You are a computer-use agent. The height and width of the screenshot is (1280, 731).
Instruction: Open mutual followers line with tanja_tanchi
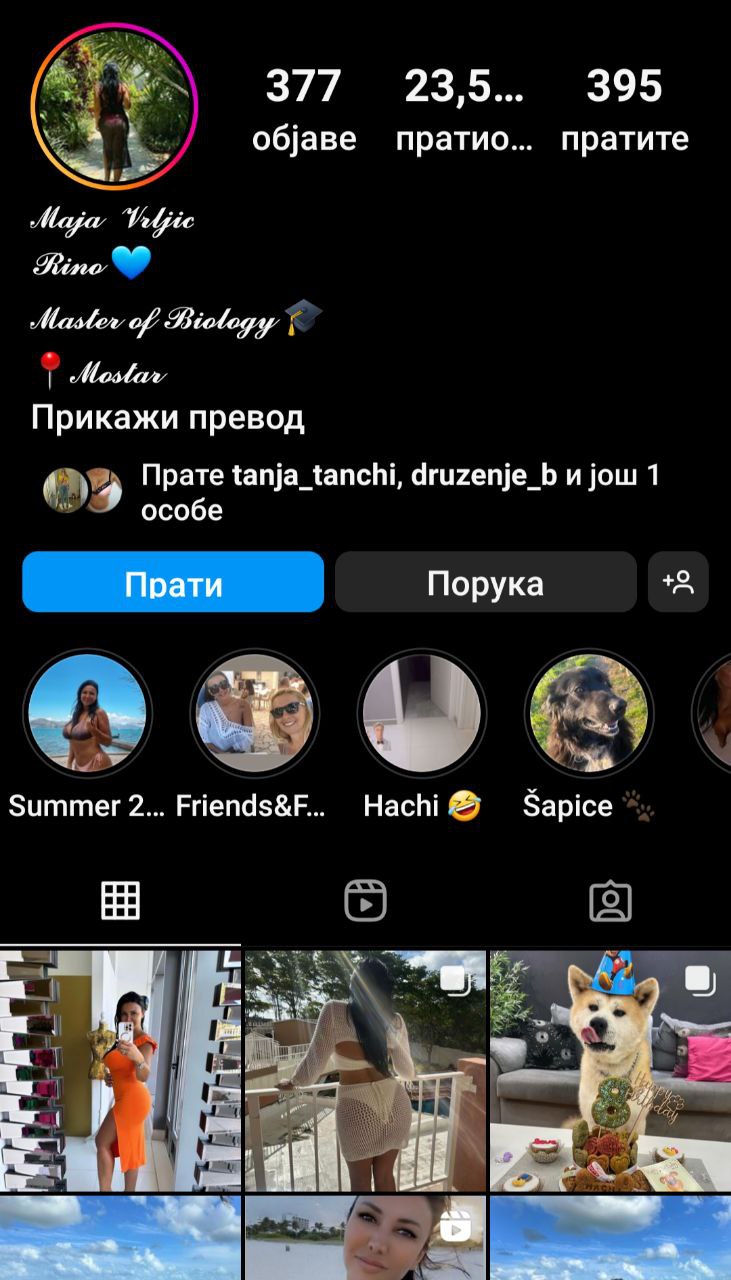[x=400, y=492]
